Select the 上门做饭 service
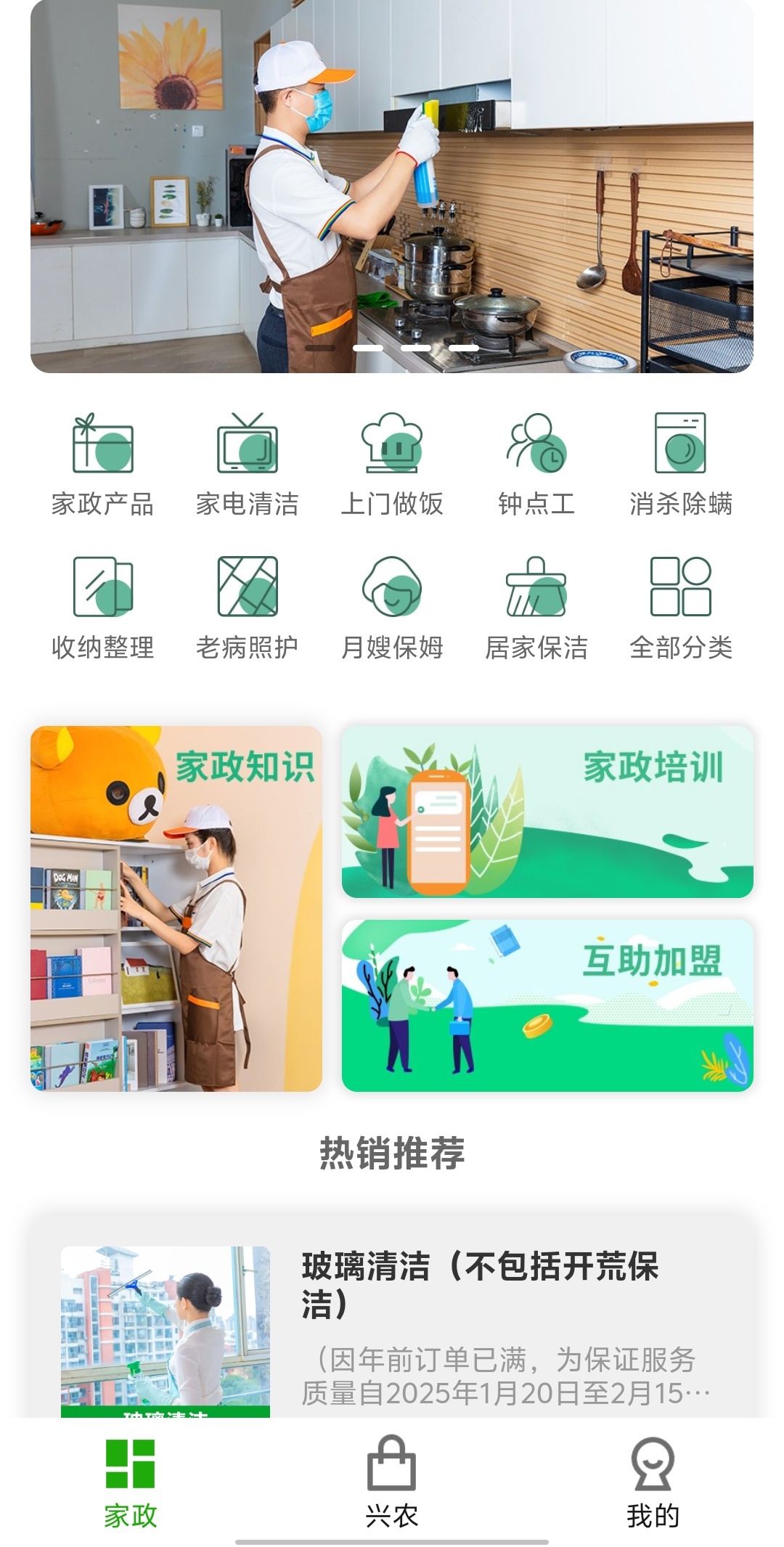Screen dimensions: 784x1547 pos(392,464)
